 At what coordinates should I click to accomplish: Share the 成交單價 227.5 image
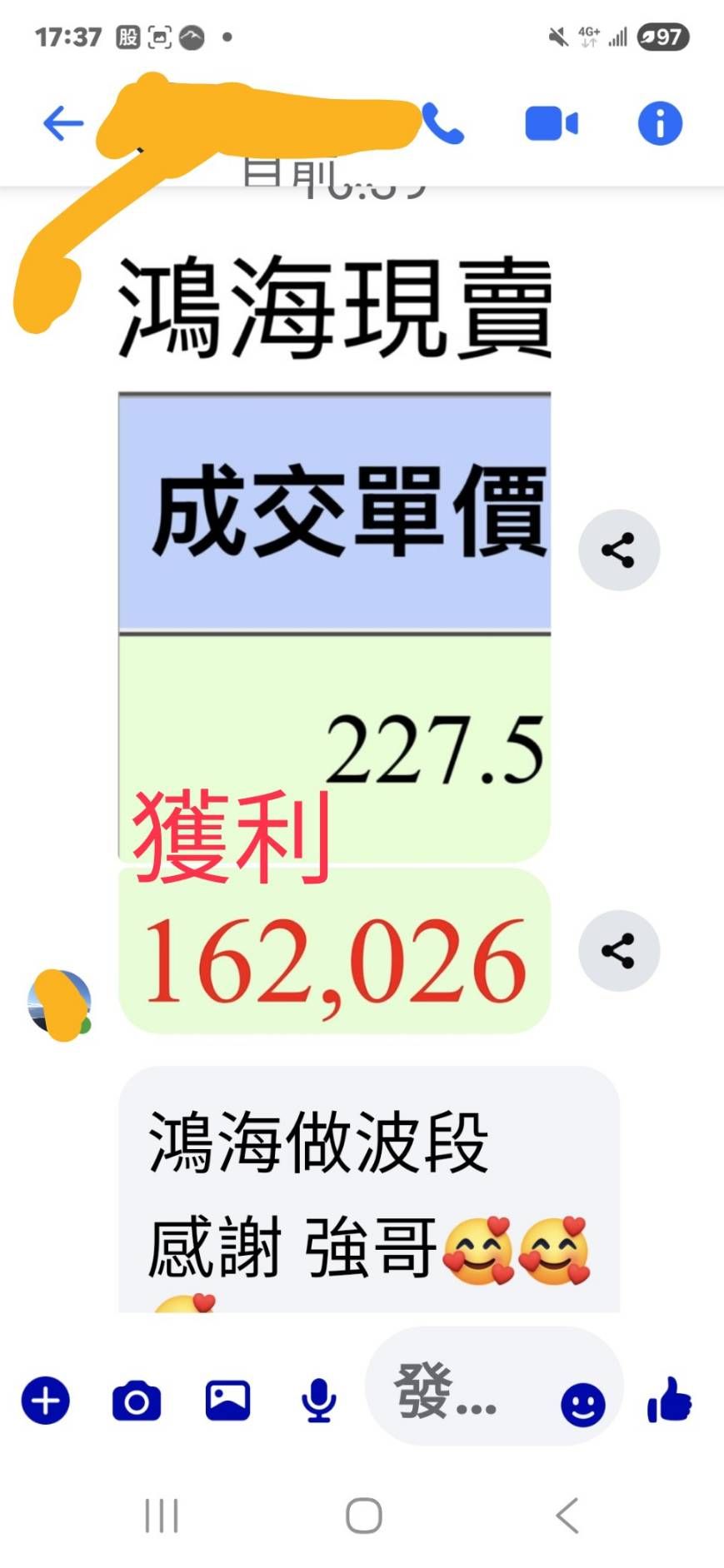tap(619, 550)
